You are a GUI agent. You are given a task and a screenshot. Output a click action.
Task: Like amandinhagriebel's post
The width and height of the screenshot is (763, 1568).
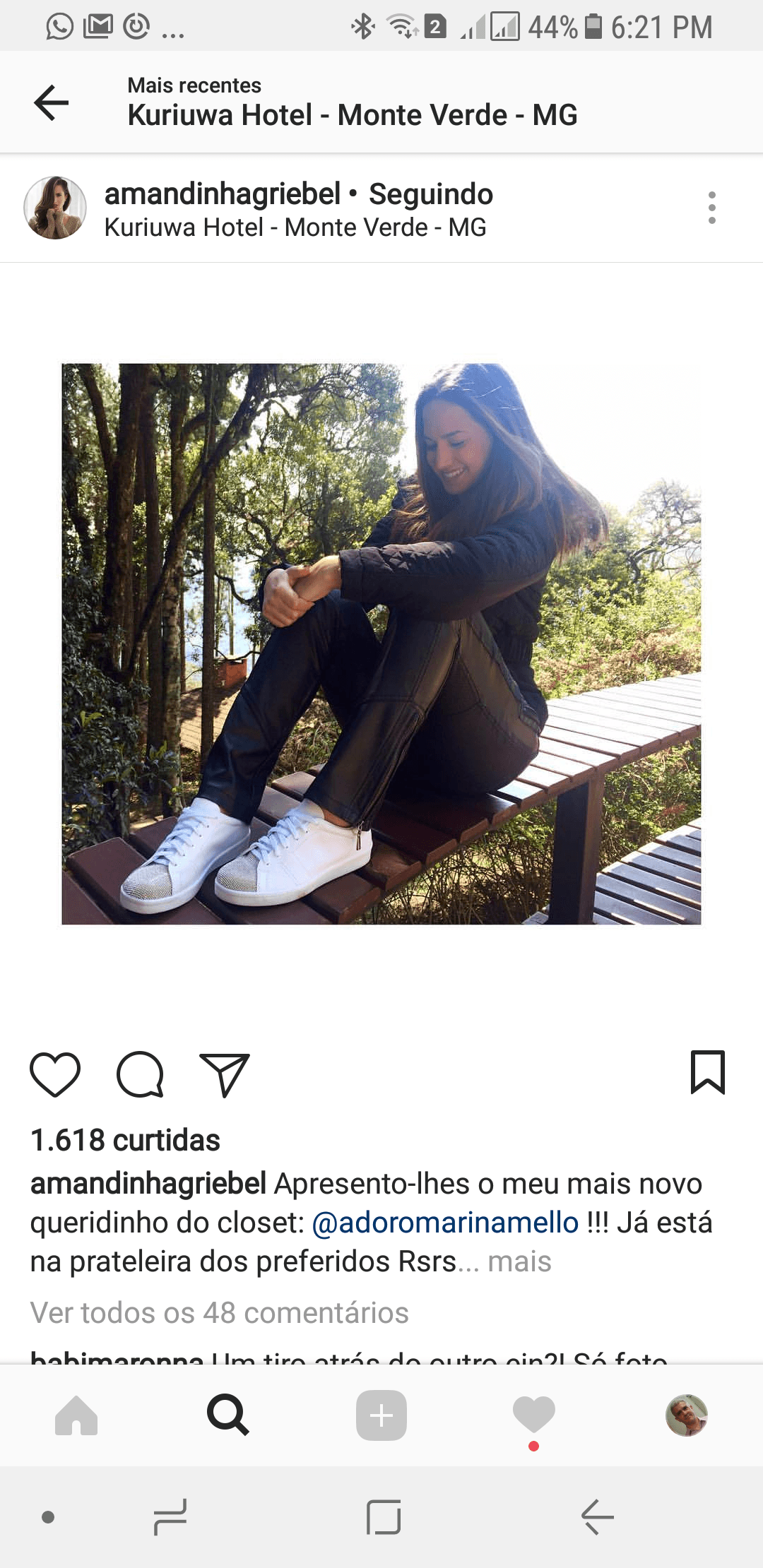[x=55, y=1074]
